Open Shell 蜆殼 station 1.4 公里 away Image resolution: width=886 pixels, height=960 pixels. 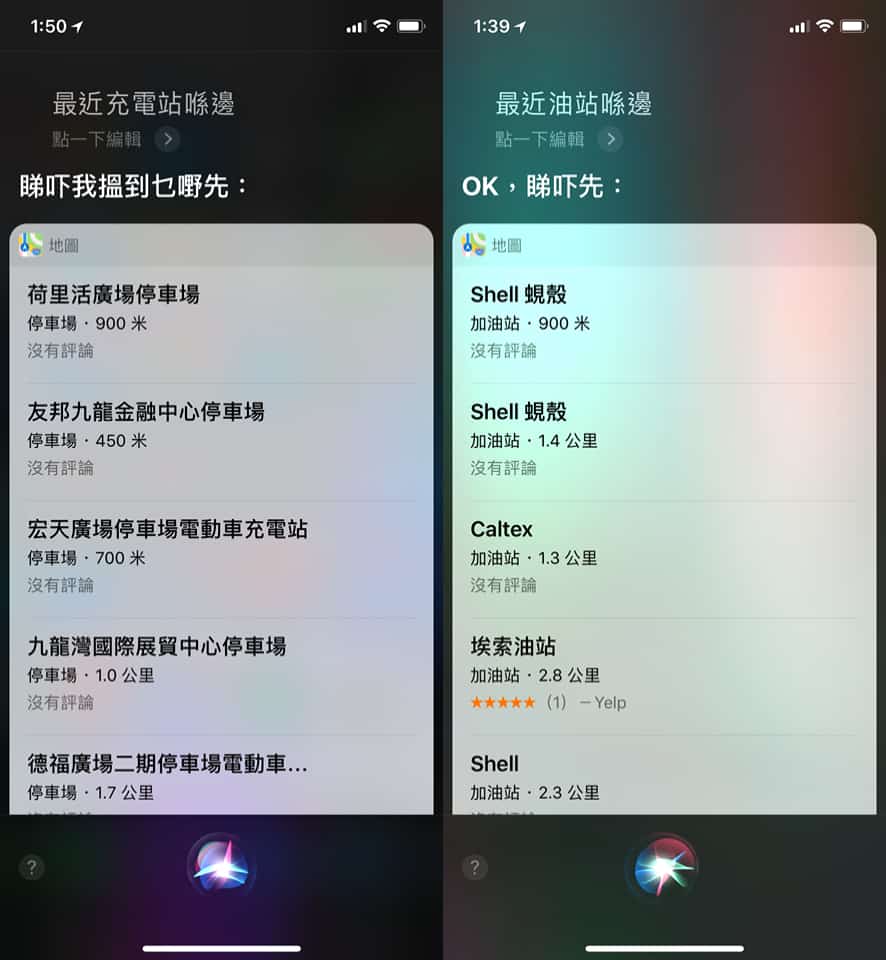tap(663, 439)
